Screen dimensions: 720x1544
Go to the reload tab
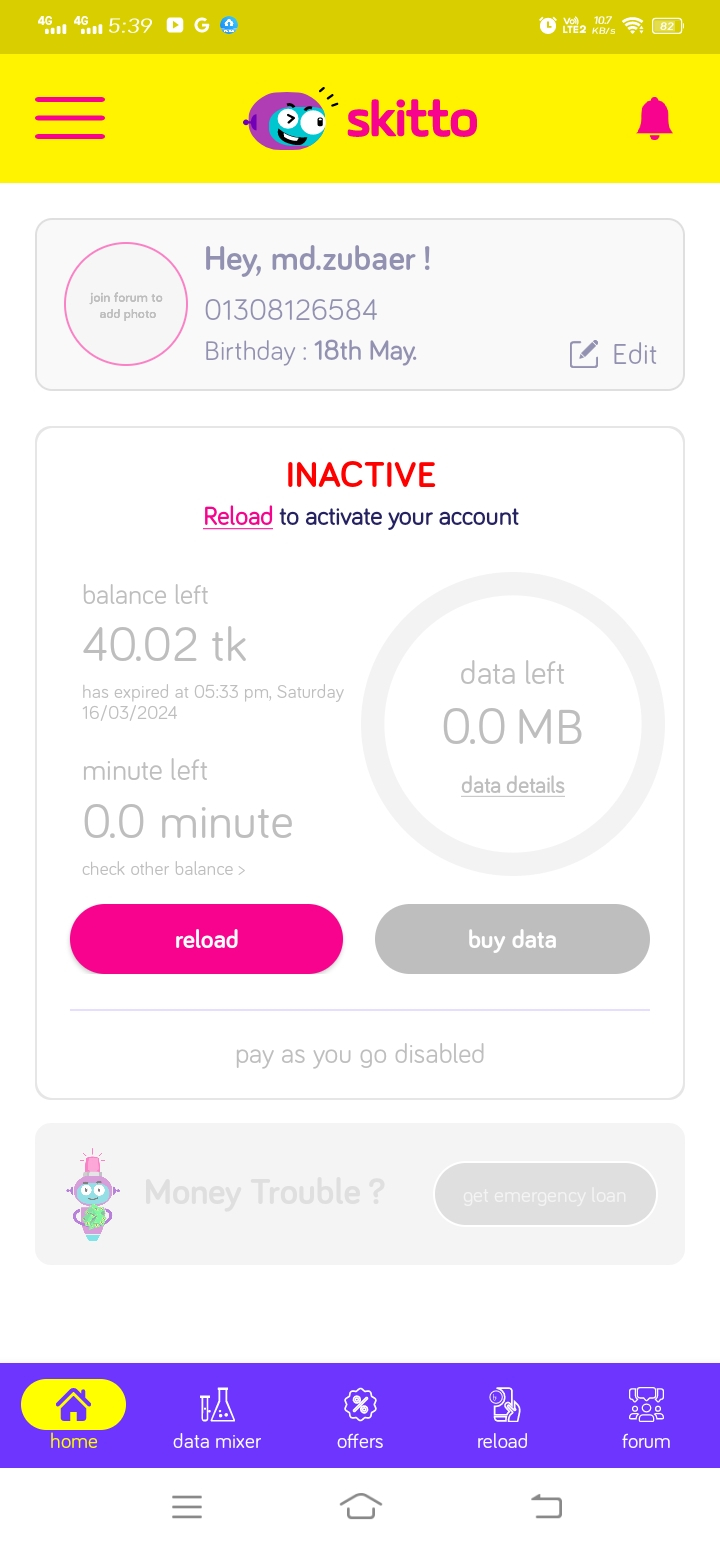(502, 1418)
